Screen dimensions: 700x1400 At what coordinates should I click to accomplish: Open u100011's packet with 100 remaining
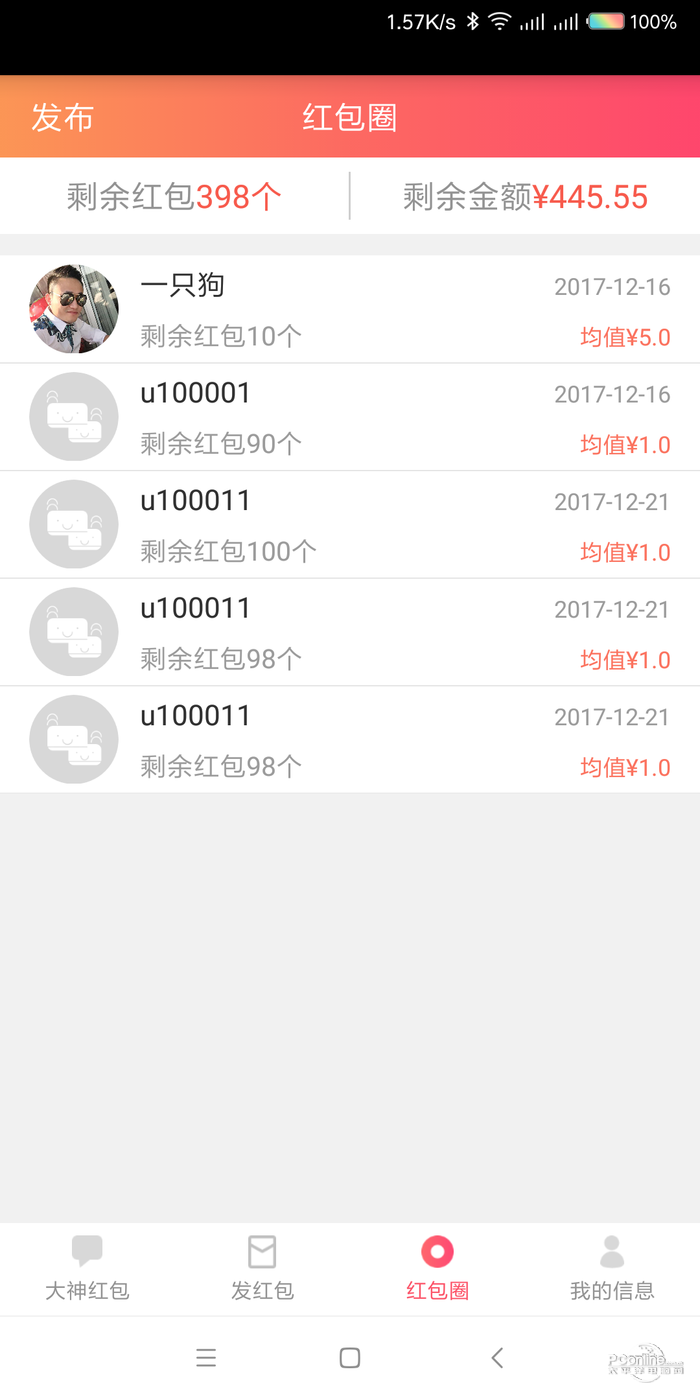click(350, 525)
